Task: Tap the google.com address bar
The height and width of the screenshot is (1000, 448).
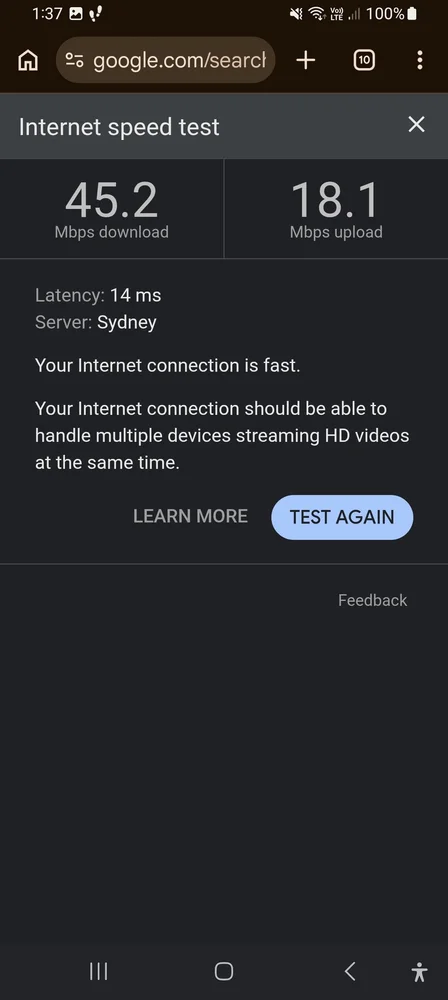Action: (166, 60)
